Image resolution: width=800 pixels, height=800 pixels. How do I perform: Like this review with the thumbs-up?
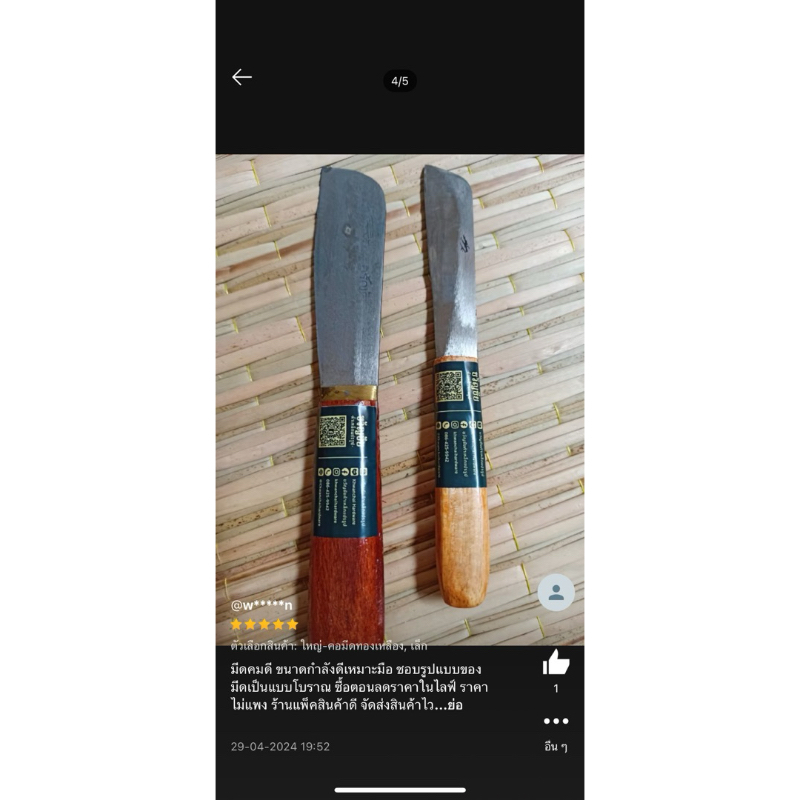pyautogui.click(x=556, y=662)
